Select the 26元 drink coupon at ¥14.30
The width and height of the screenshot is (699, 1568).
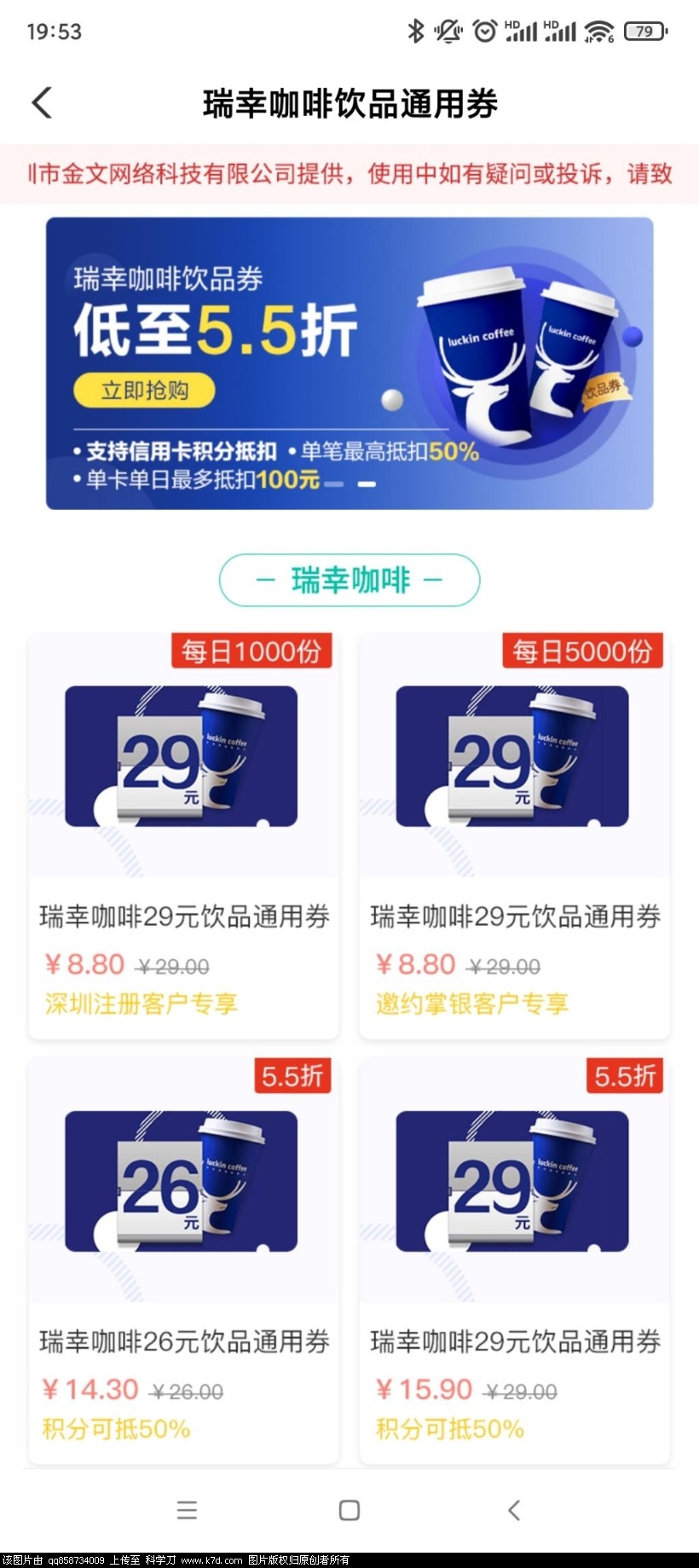[x=183, y=1262]
